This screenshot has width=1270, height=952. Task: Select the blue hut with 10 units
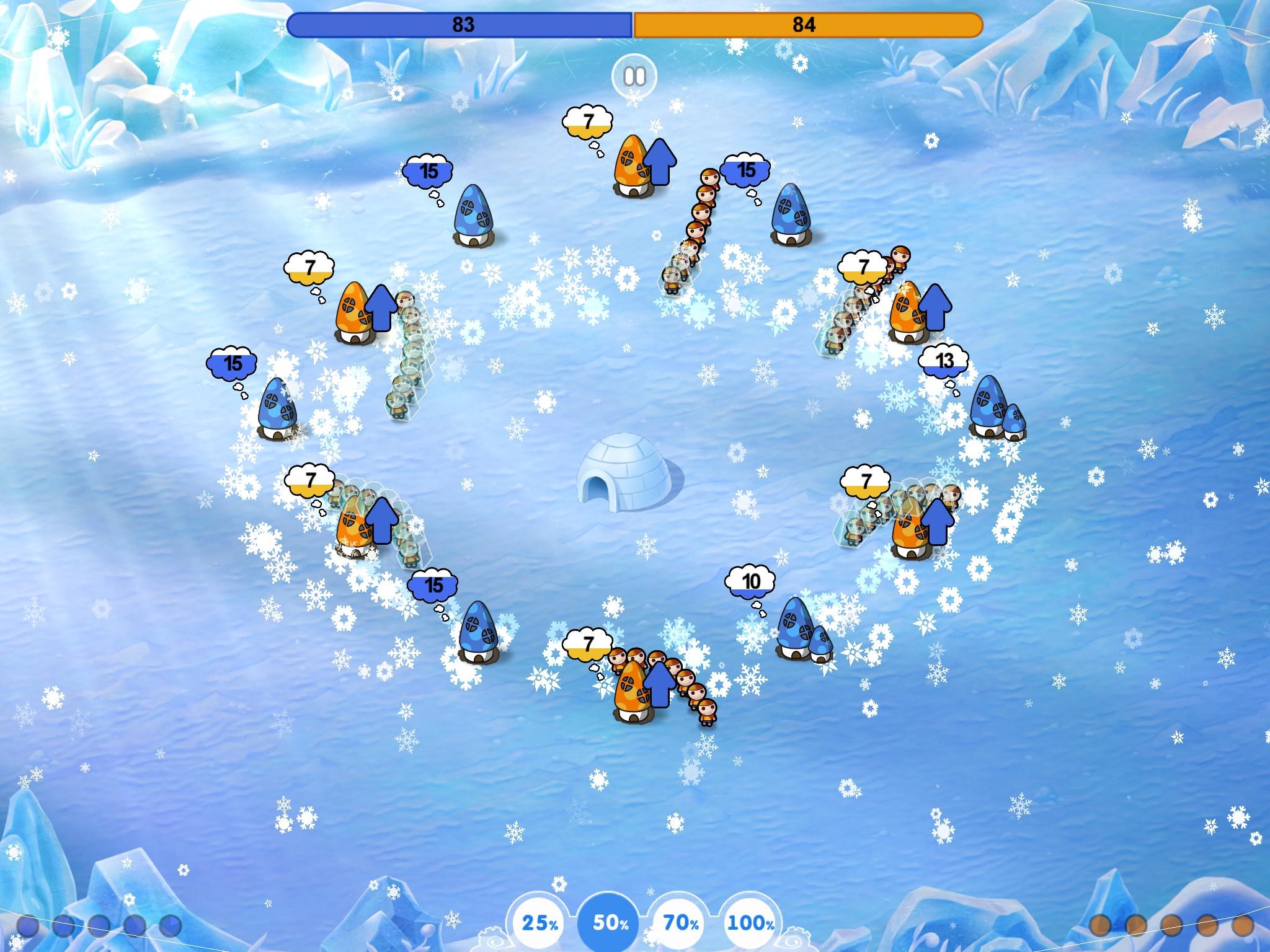pyautogui.click(x=797, y=630)
